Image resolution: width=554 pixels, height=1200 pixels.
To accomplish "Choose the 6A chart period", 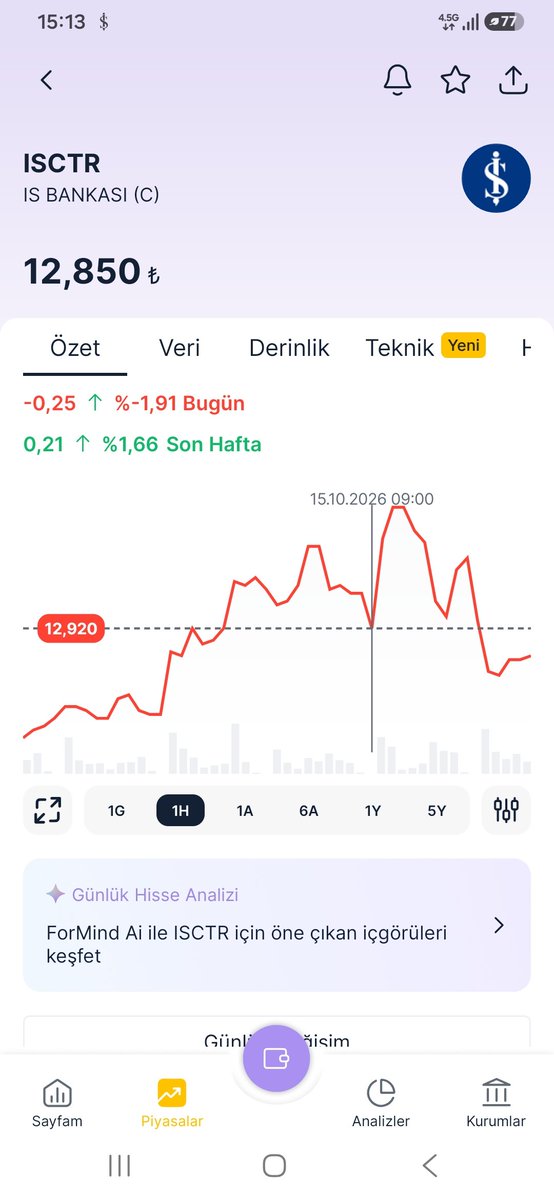I will click(x=308, y=810).
